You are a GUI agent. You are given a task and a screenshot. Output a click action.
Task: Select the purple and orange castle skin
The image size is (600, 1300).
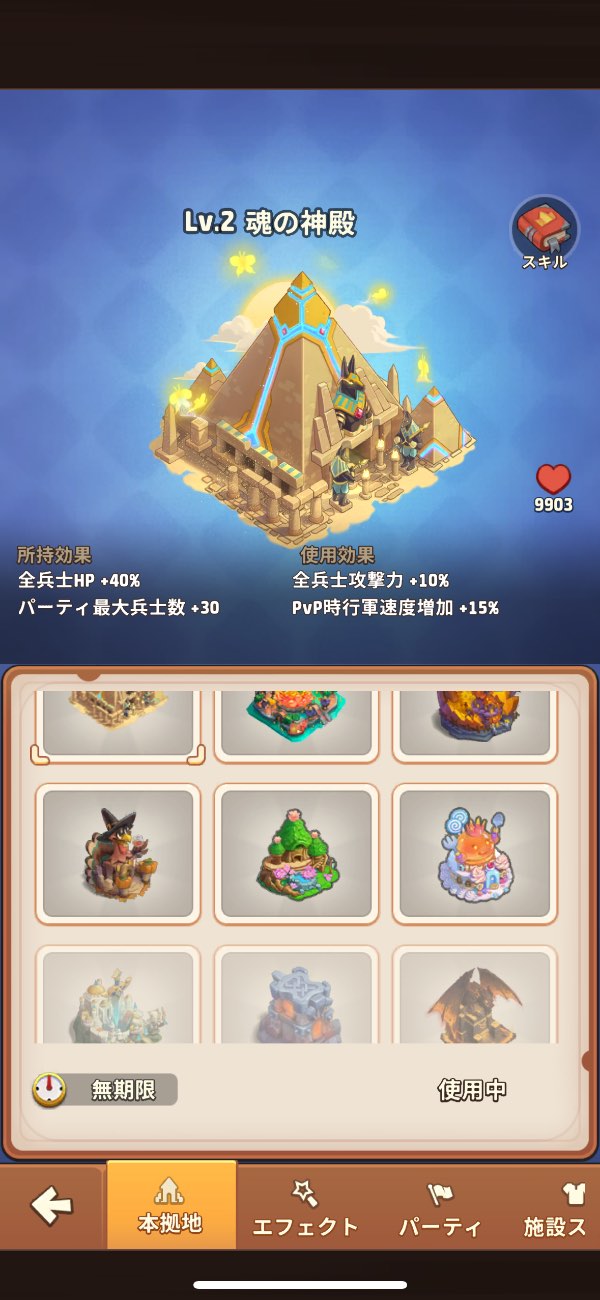point(475,722)
